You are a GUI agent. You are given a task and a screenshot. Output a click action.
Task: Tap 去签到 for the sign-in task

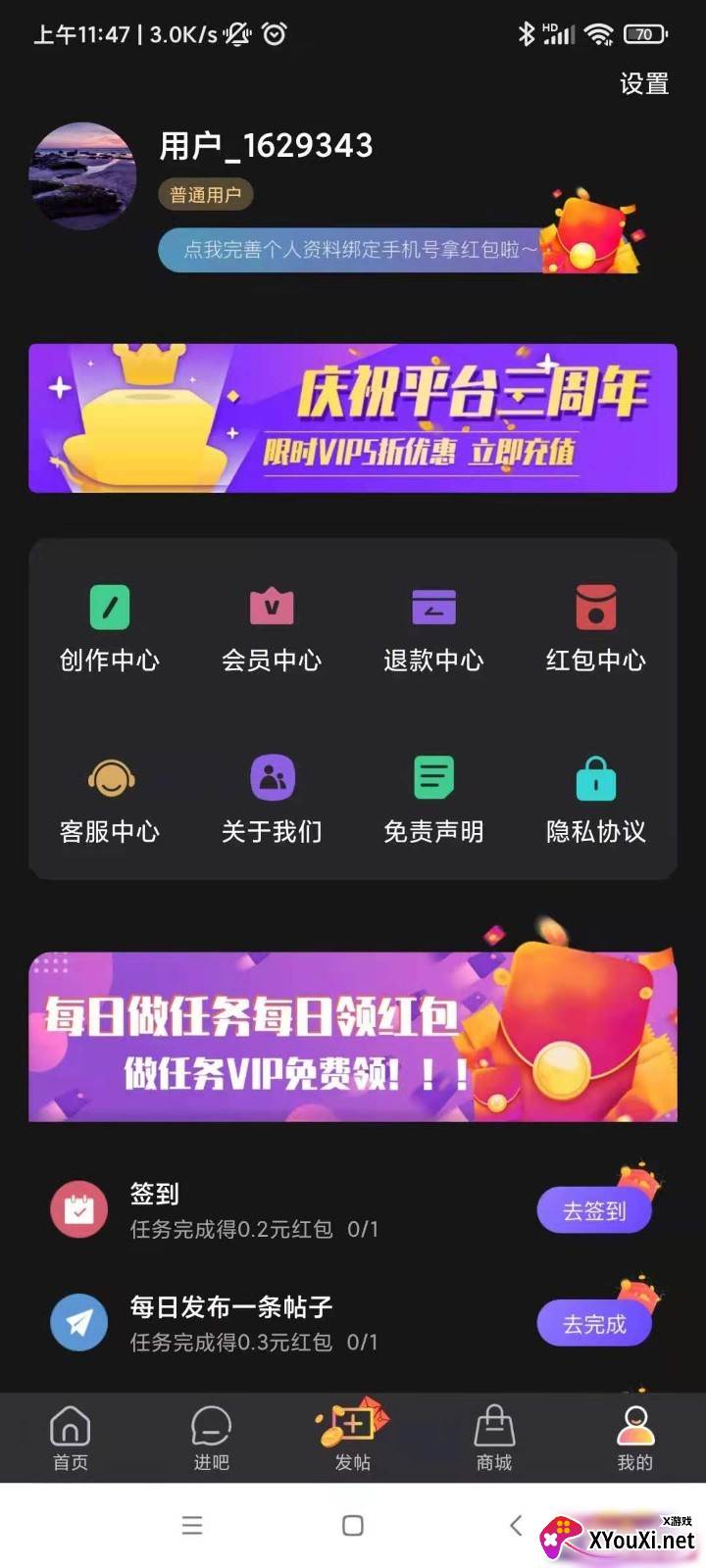[x=594, y=1211]
